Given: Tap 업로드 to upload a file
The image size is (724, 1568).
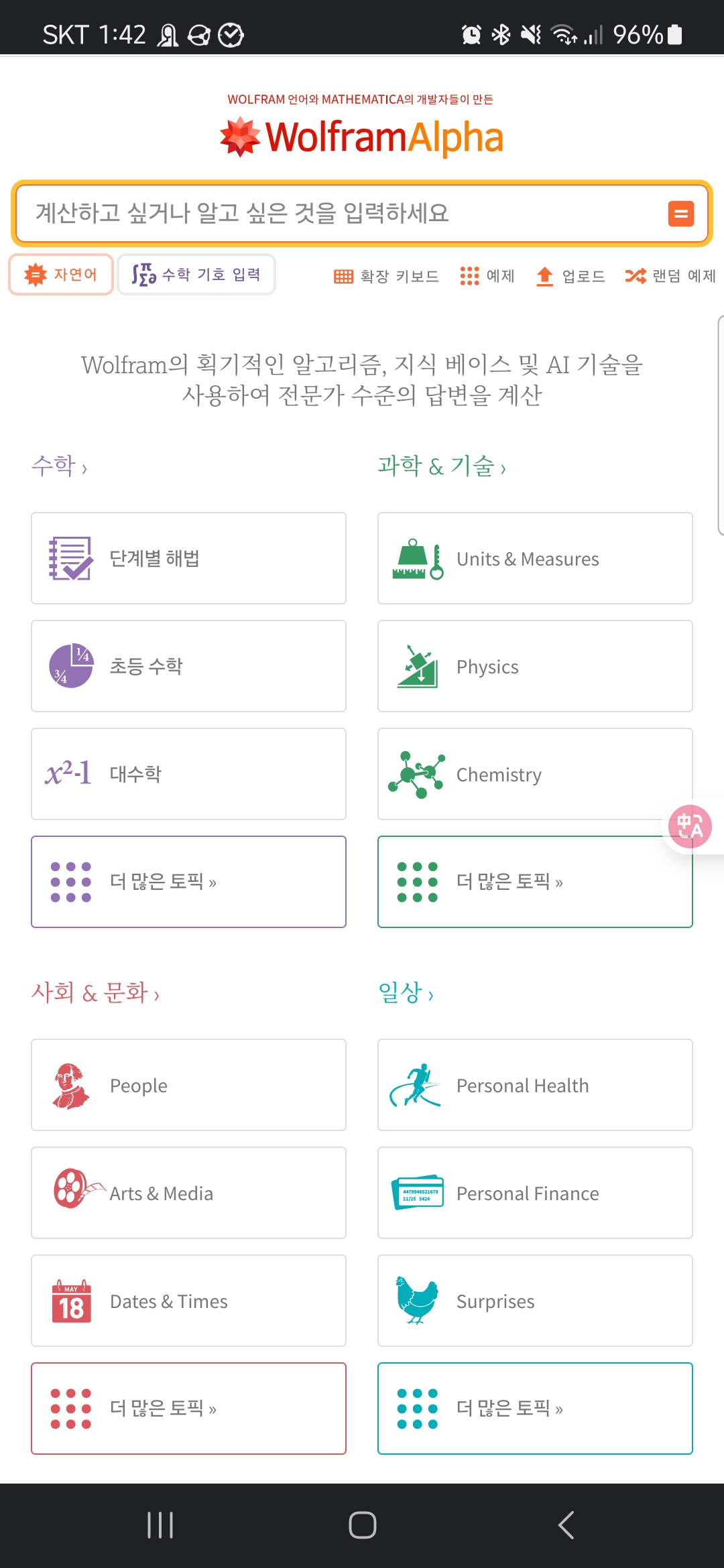Looking at the screenshot, I should pos(570,276).
